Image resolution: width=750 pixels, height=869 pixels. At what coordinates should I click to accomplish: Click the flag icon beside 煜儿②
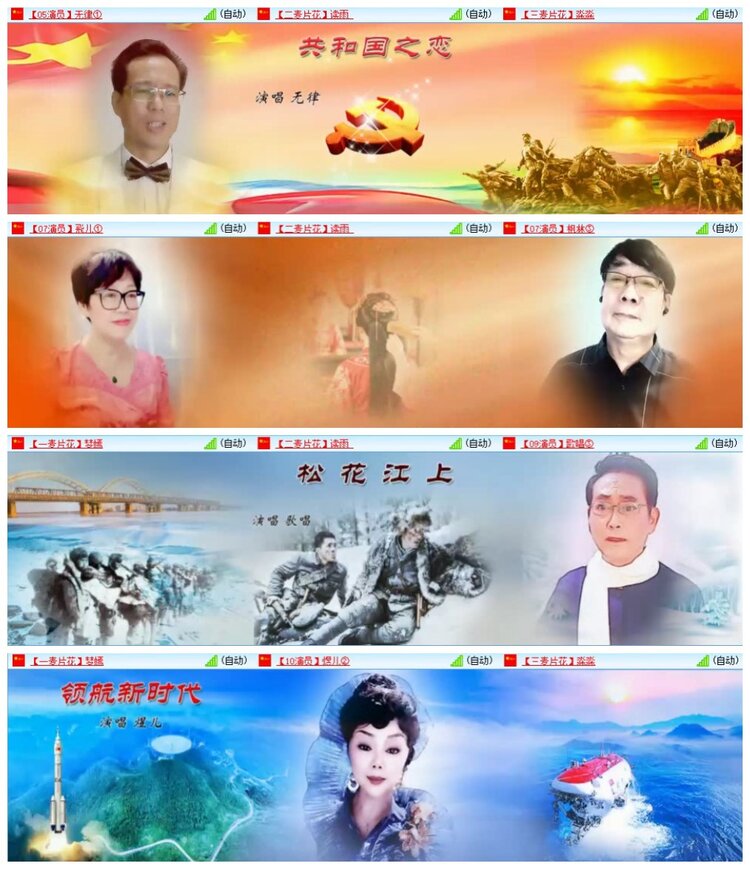pos(261,658)
